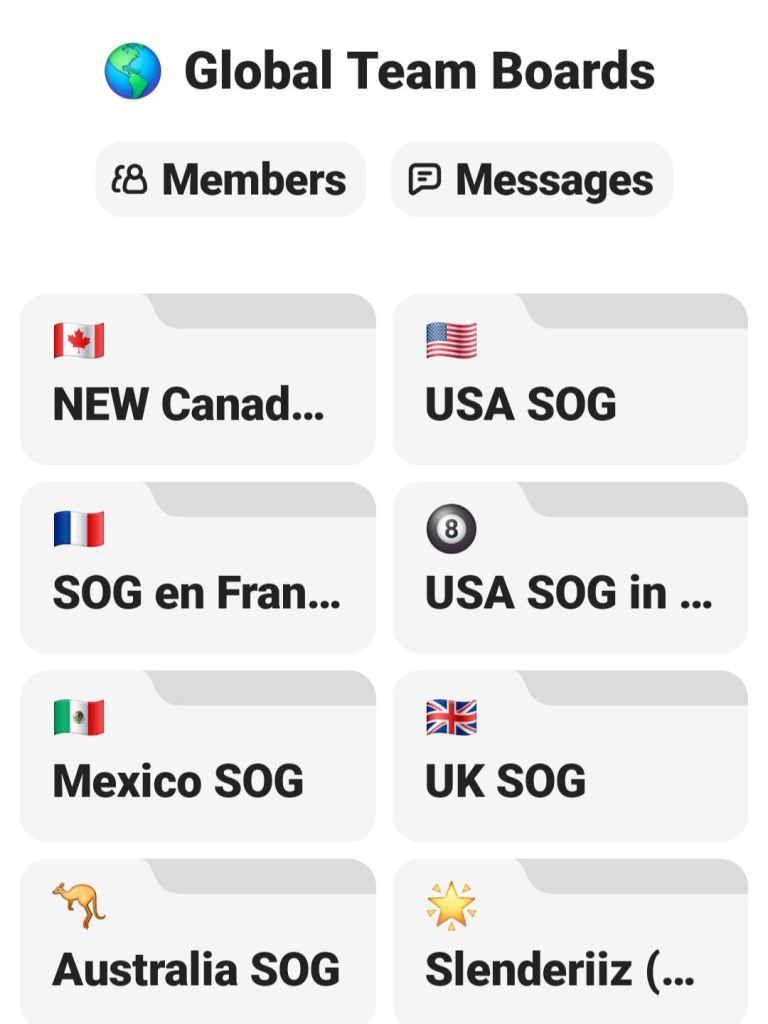This screenshot has height=1024, width=768.
Task: Open the NEW Canada board
Action: pos(198,380)
